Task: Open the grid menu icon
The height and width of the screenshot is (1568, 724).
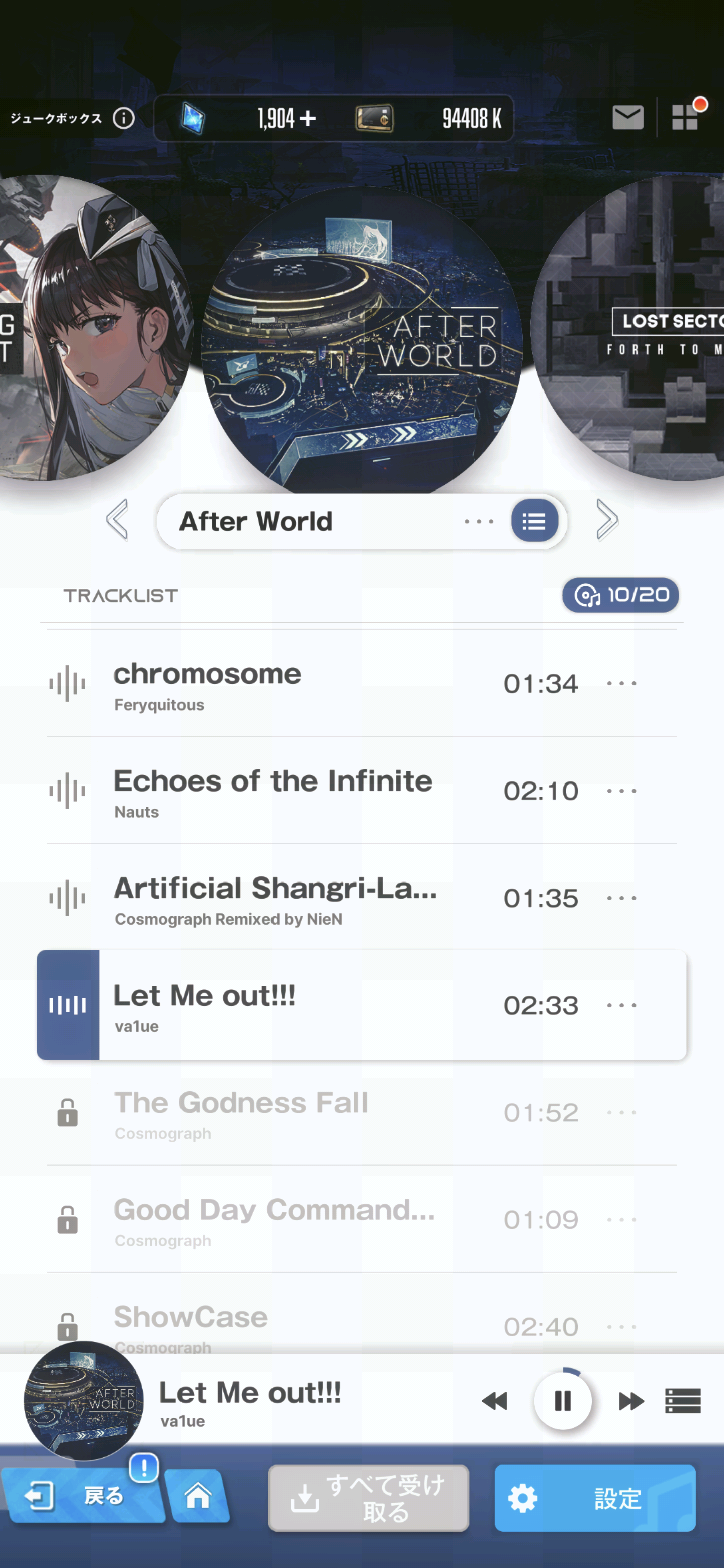Action: coord(684,117)
